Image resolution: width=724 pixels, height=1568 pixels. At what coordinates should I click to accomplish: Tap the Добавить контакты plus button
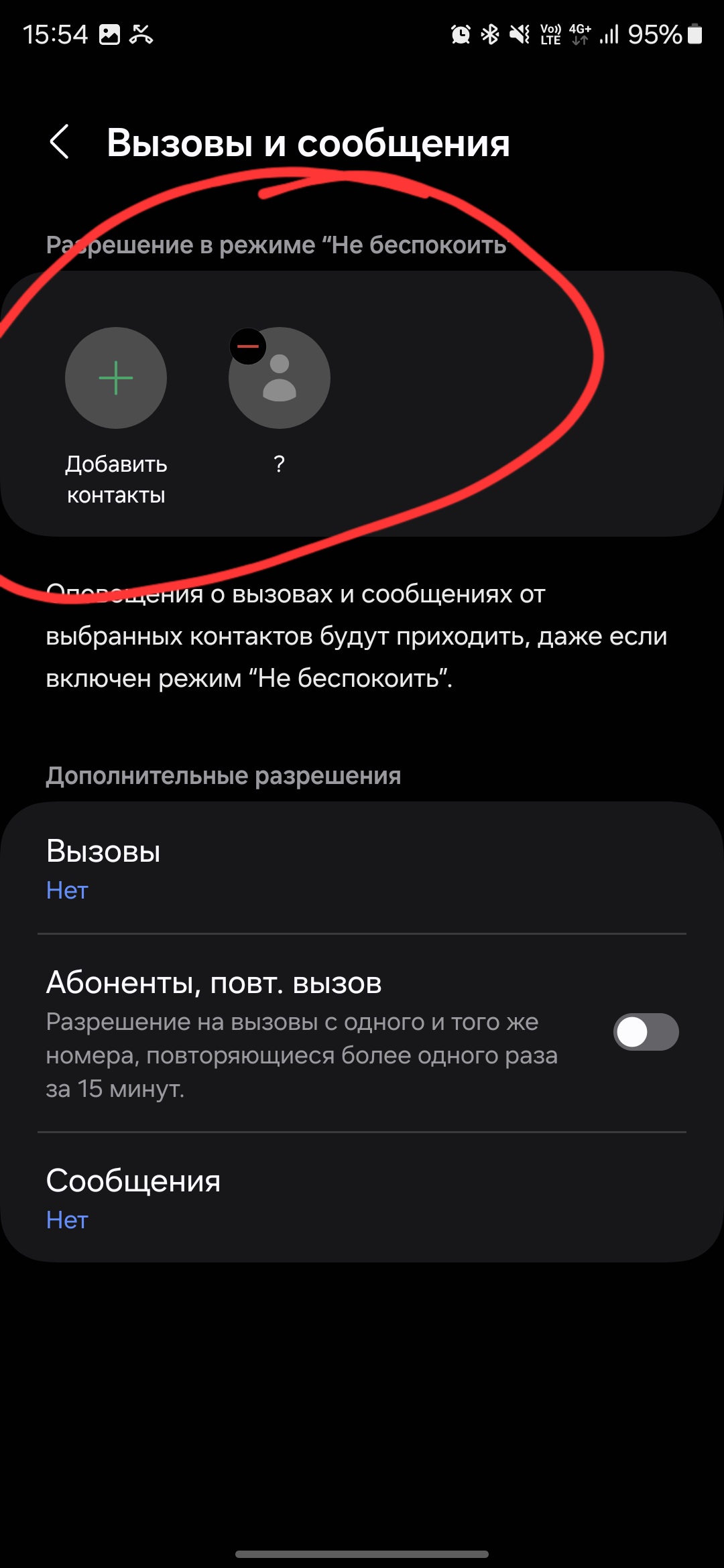click(x=116, y=378)
